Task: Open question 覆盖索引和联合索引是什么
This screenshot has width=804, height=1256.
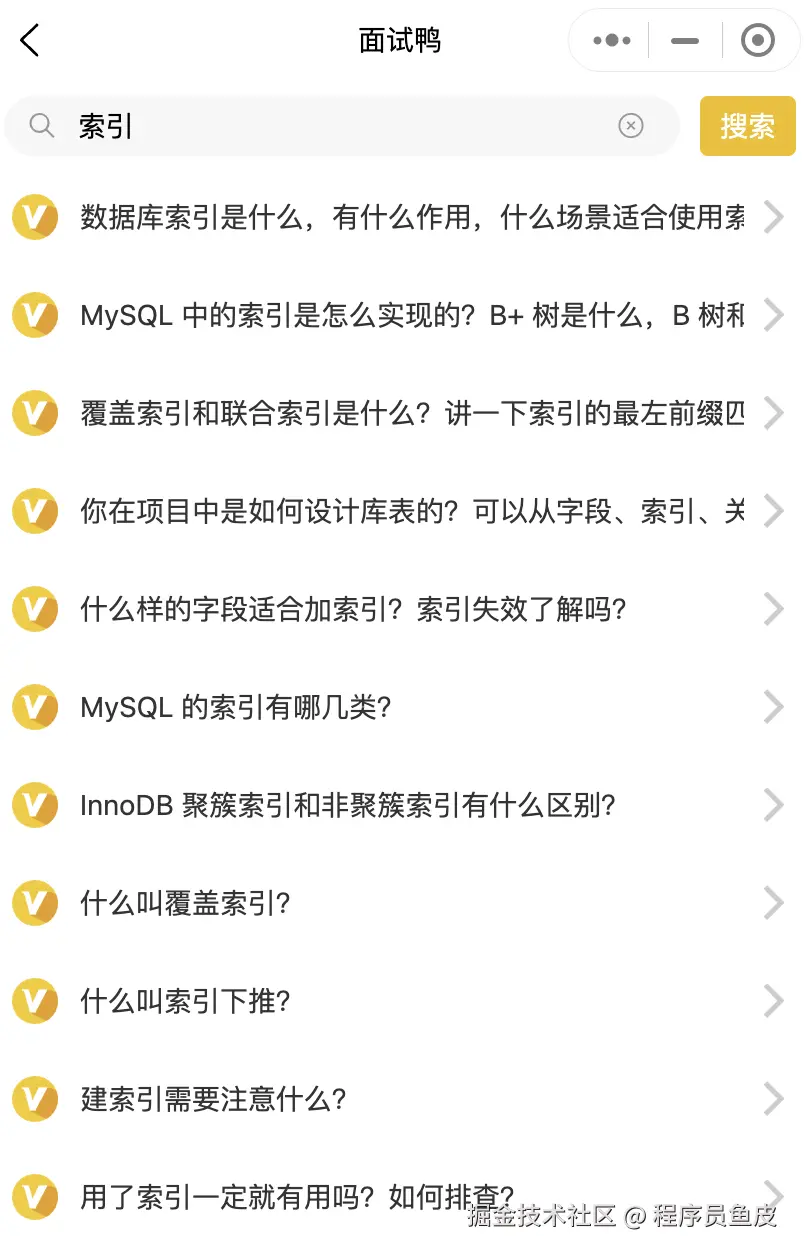Action: [x=400, y=413]
